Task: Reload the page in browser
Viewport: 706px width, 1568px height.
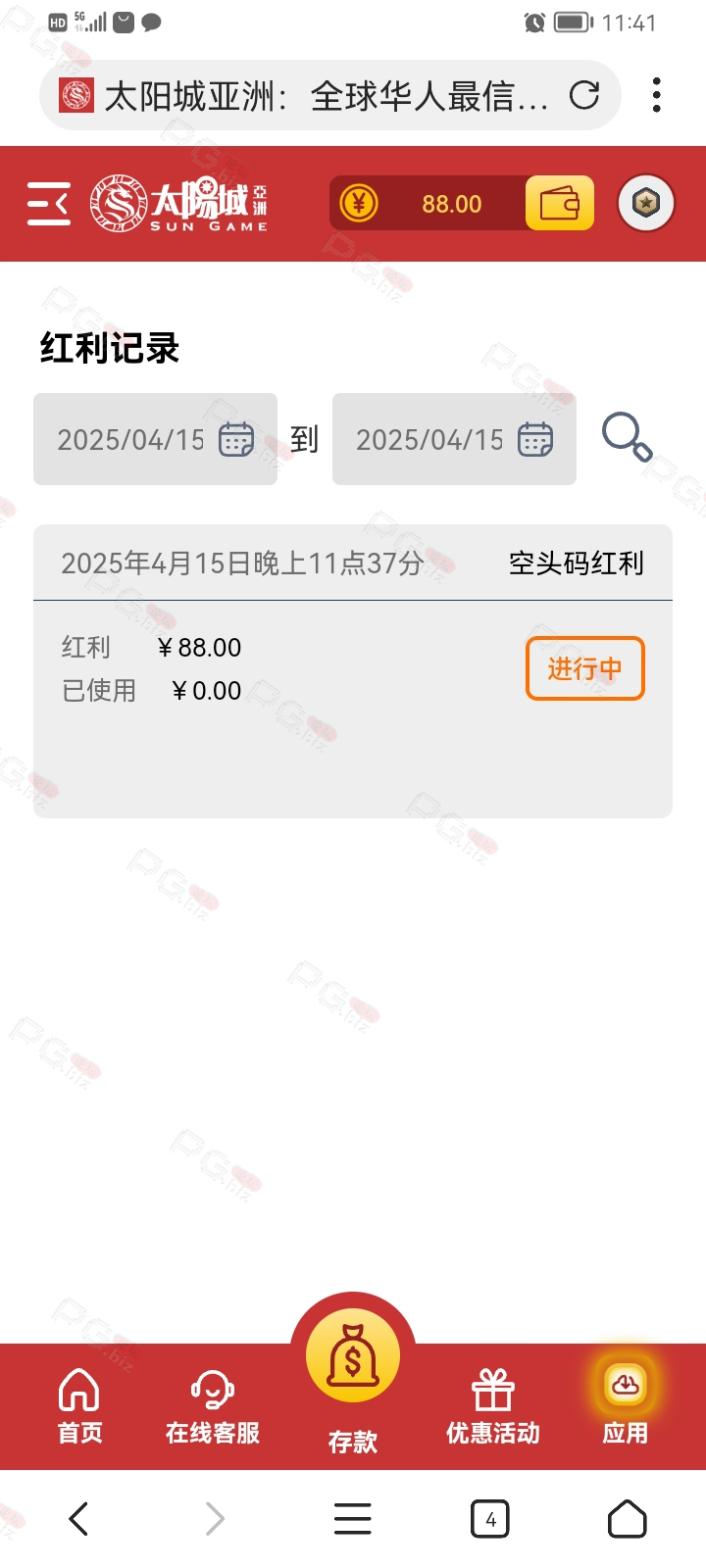Action: (584, 95)
